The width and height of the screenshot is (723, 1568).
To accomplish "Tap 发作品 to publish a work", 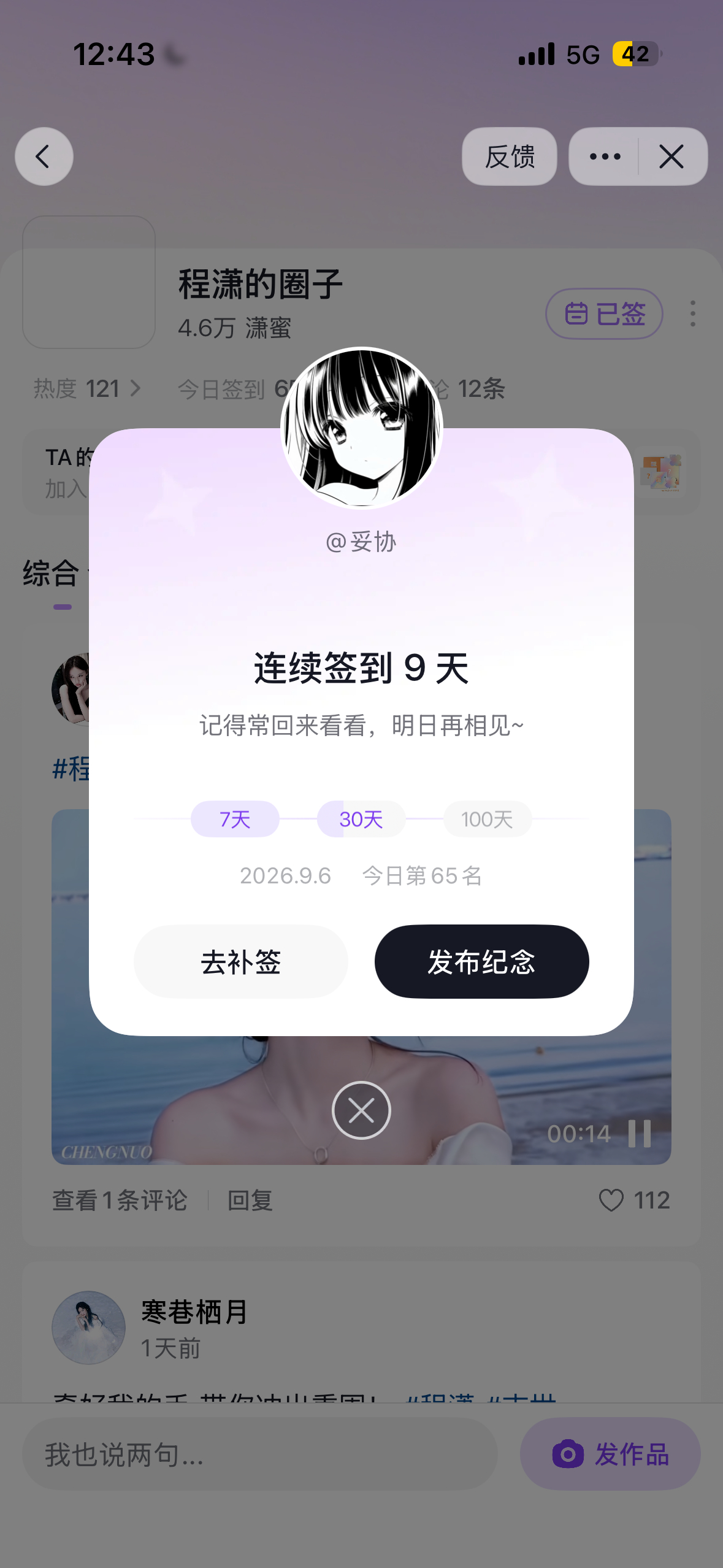I will [x=610, y=1454].
